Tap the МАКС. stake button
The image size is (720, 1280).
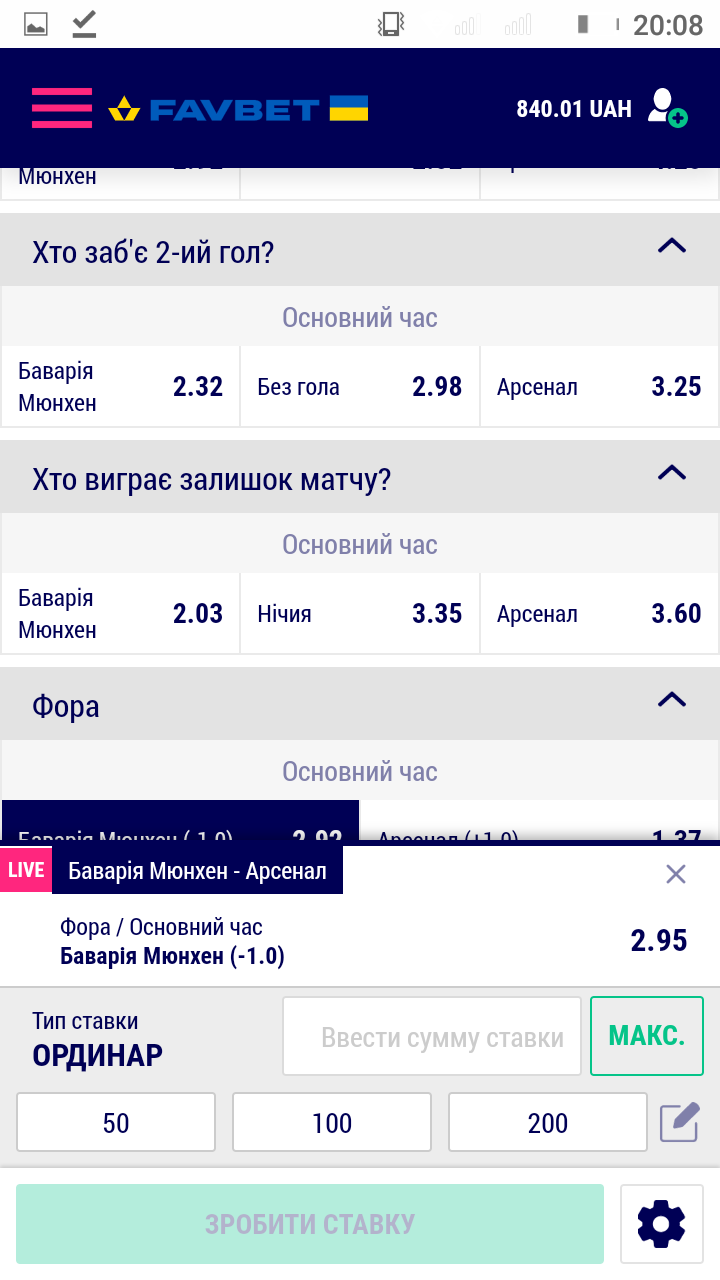[x=647, y=1036]
